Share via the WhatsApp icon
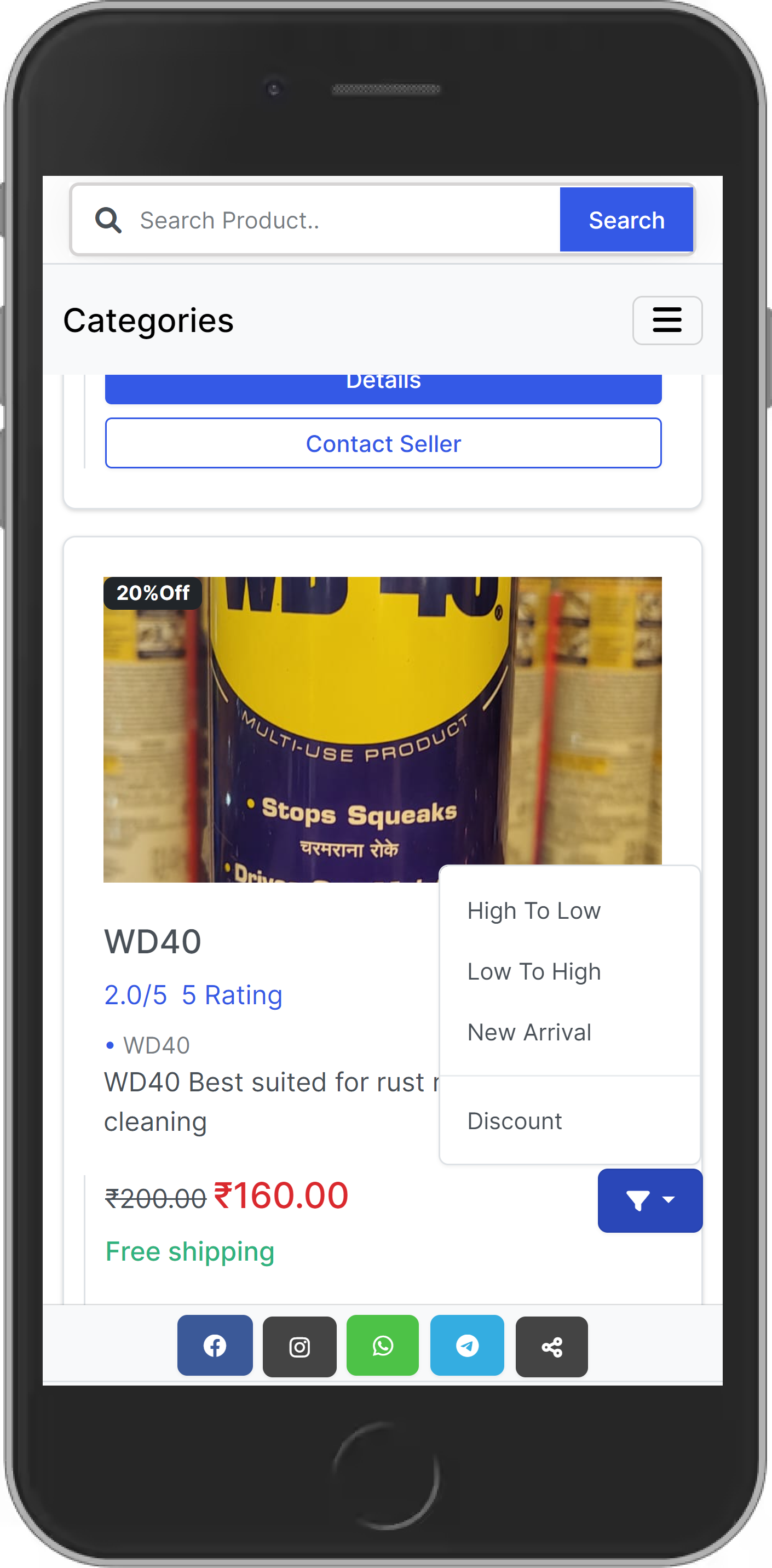Viewport: 772px width, 1568px height. (383, 1346)
